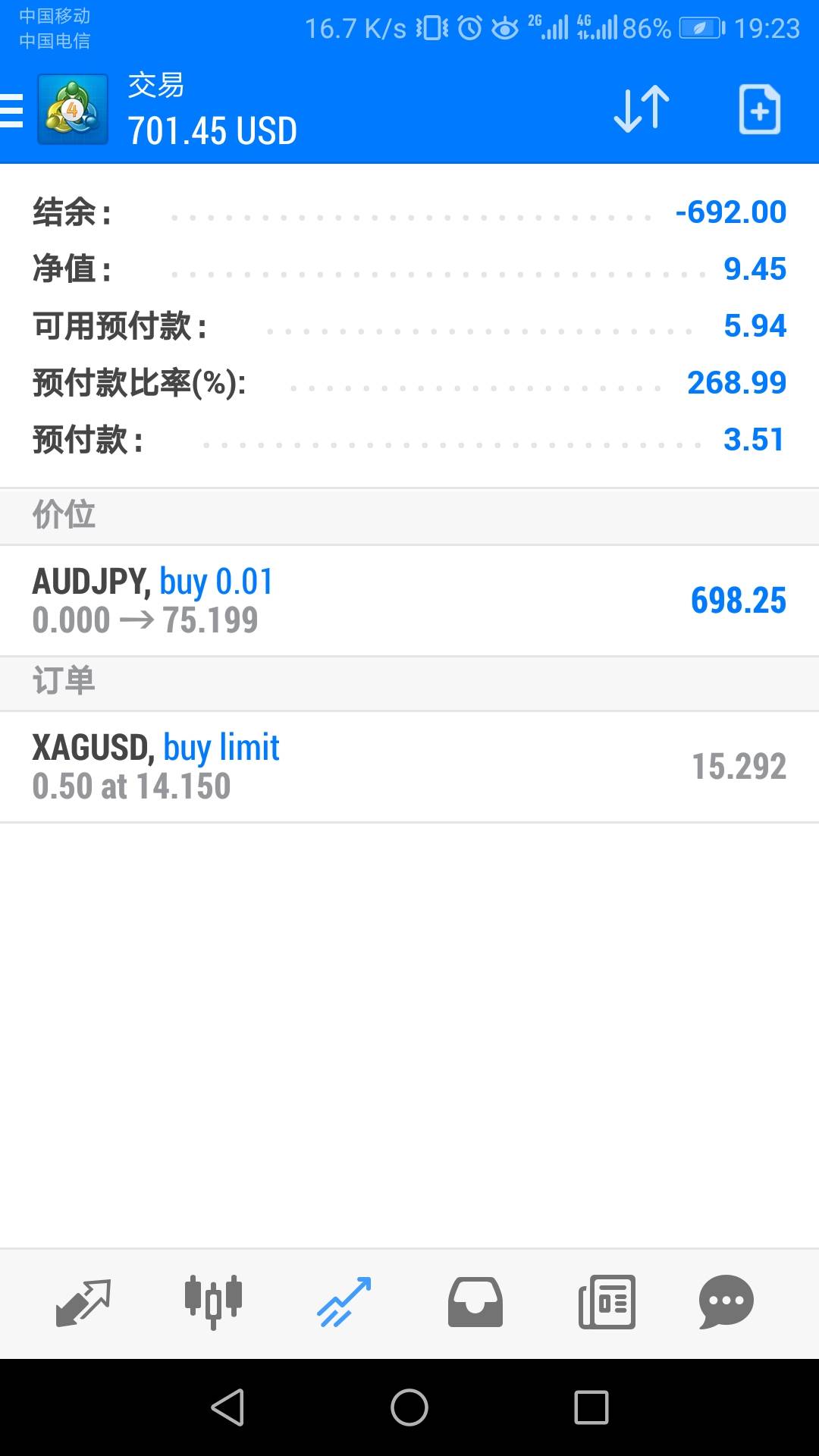Open the Messages chat tab
Image resolution: width=819 pixels, height=1456 pixels.
tap(726, 1303)
